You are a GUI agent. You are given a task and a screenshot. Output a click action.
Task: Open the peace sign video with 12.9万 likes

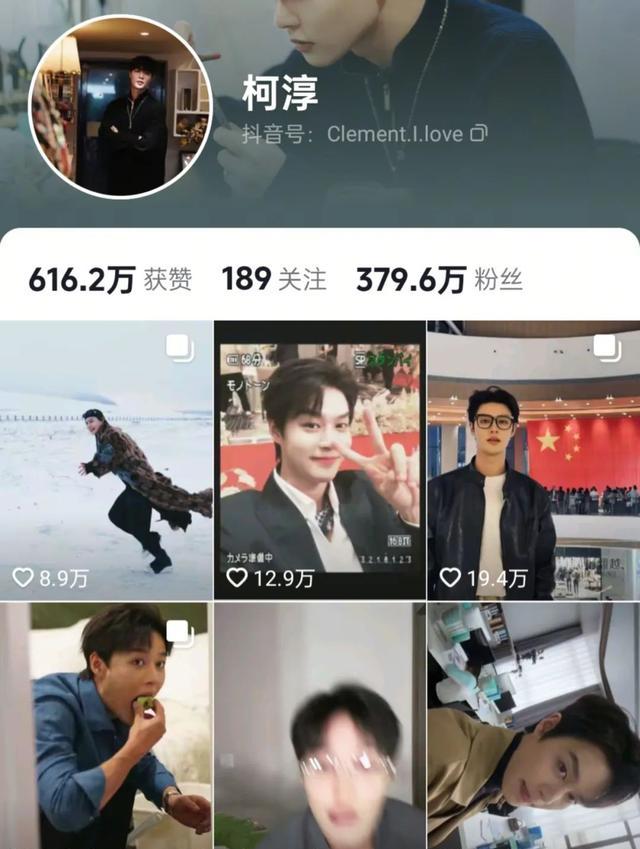click(319, 460)
